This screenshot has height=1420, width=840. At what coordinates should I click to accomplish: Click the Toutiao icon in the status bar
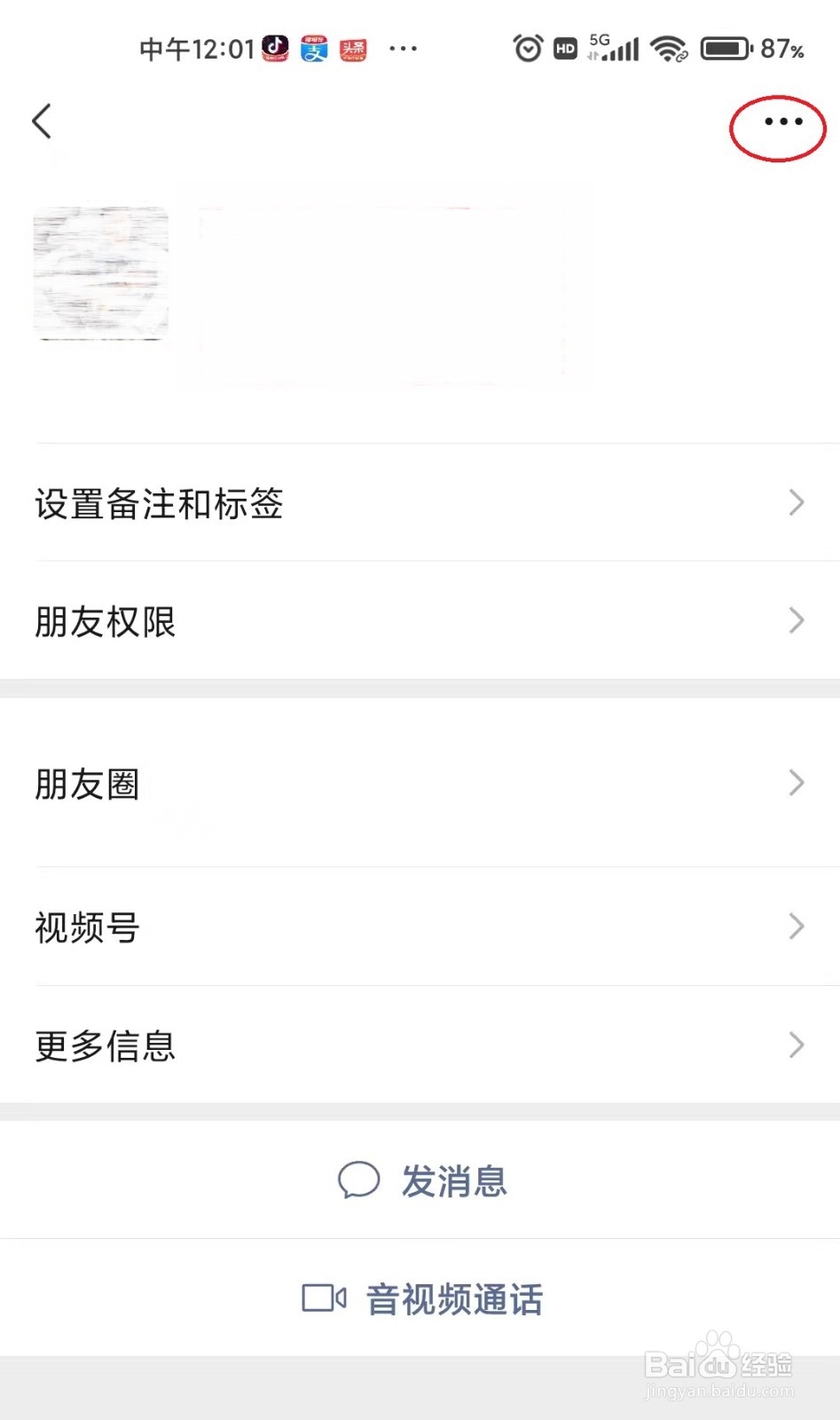tap(353, 48)
